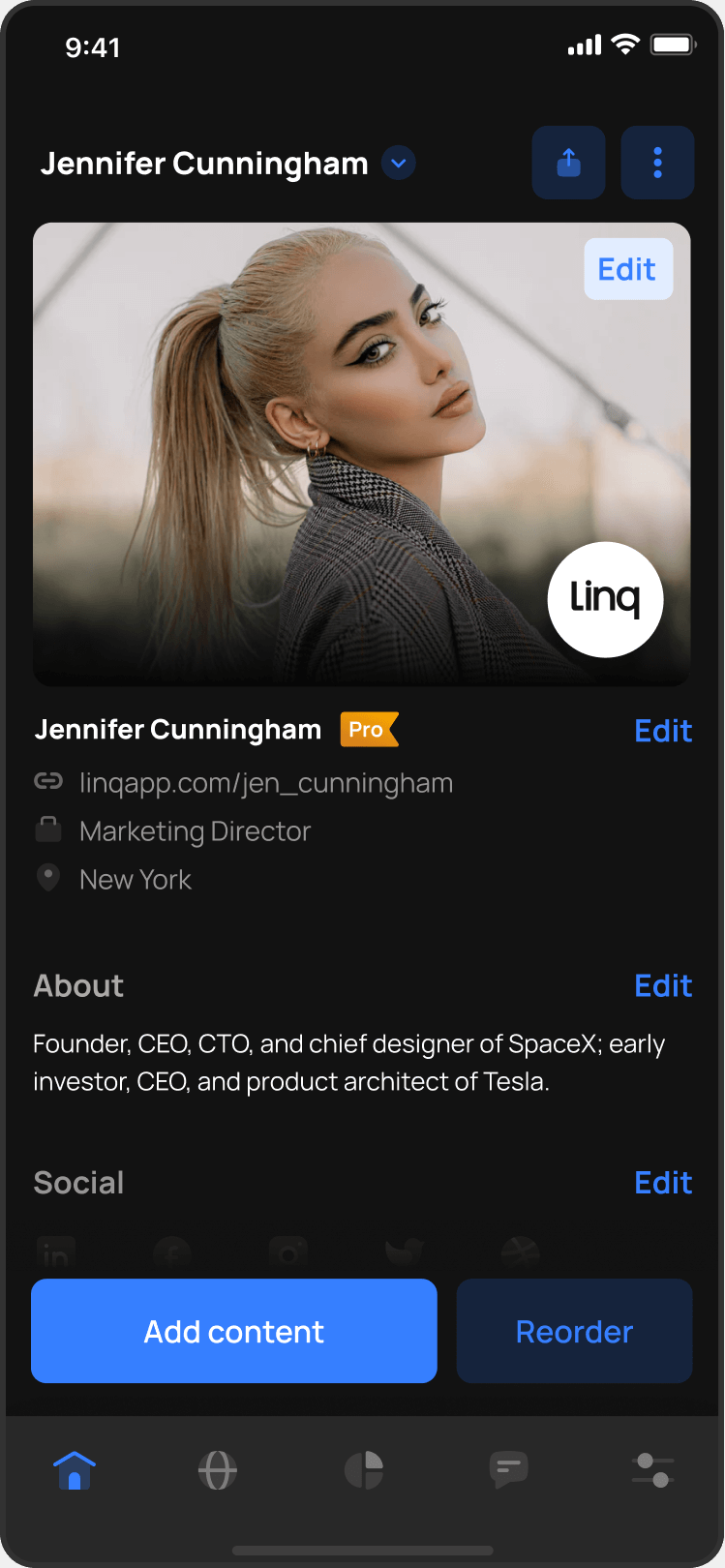Switch to the globe tab
The height and width of the screenshot is (1568, 725).
tap(218, 1470)
